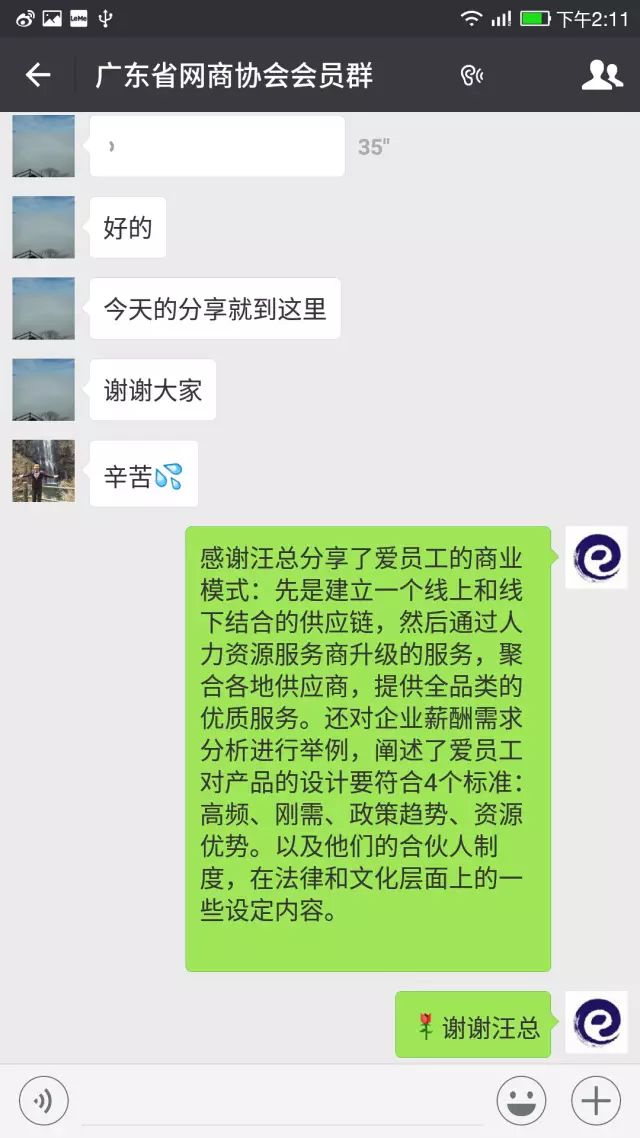Switch to the voice input button

44,1101
